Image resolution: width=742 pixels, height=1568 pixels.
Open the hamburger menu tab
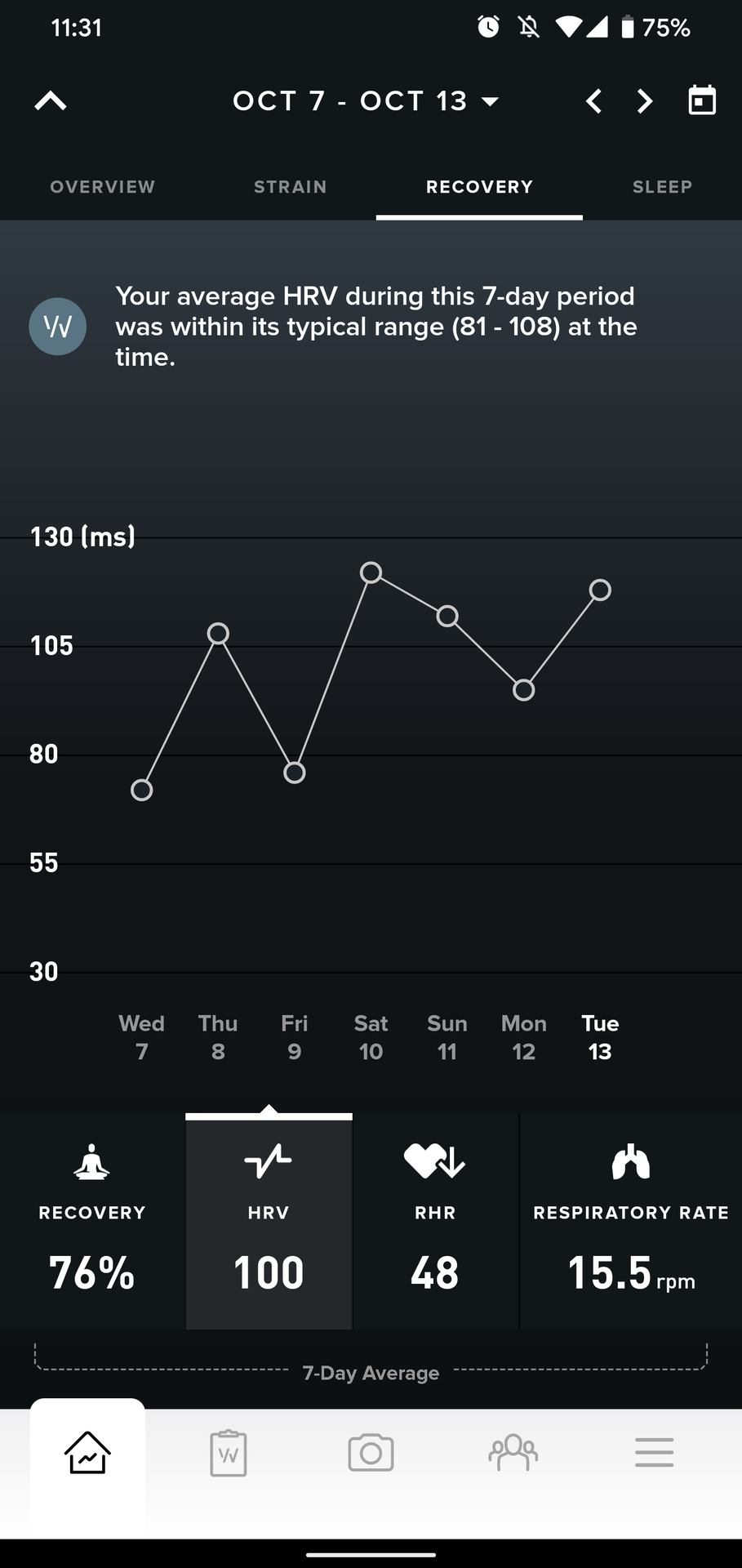pos(654,1454)
